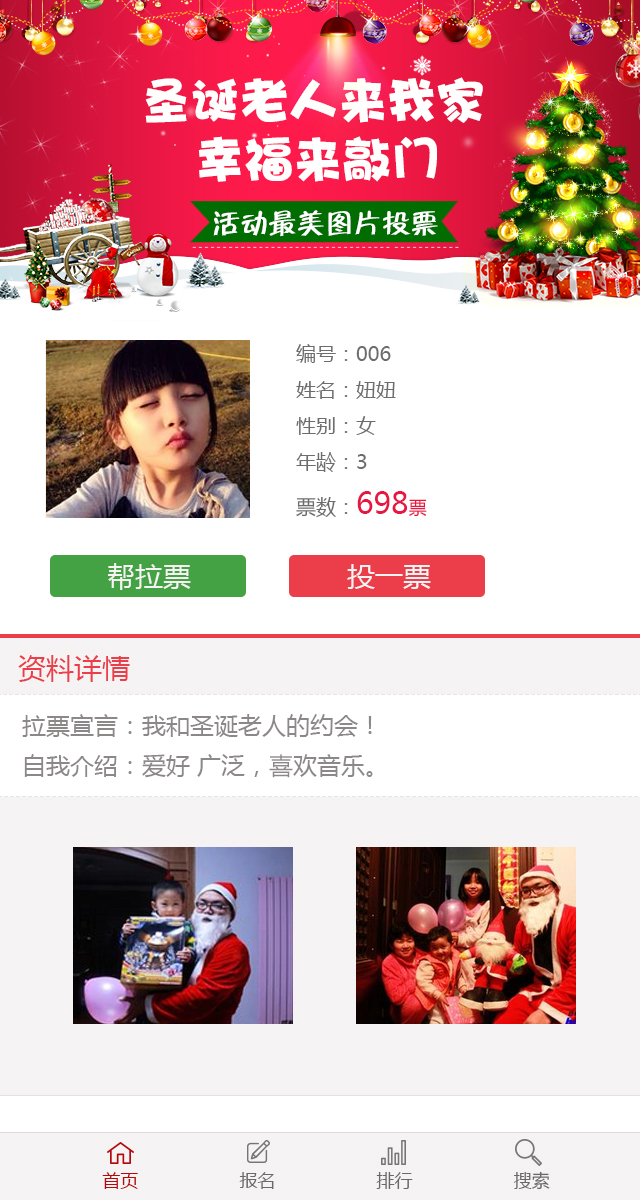640x1200 pixels.
Task: Open the 报名 sign-up tab
Action: click(257, 1166)
